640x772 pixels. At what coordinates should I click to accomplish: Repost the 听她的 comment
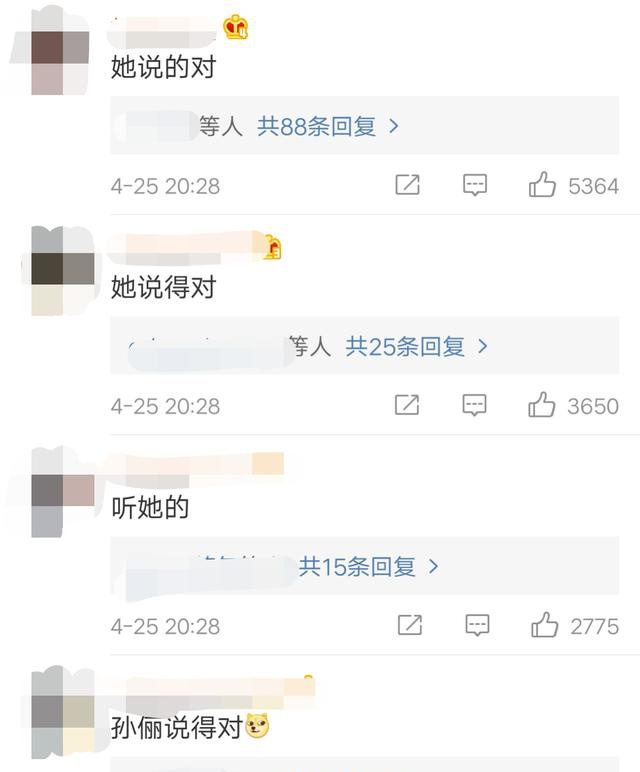410,625
